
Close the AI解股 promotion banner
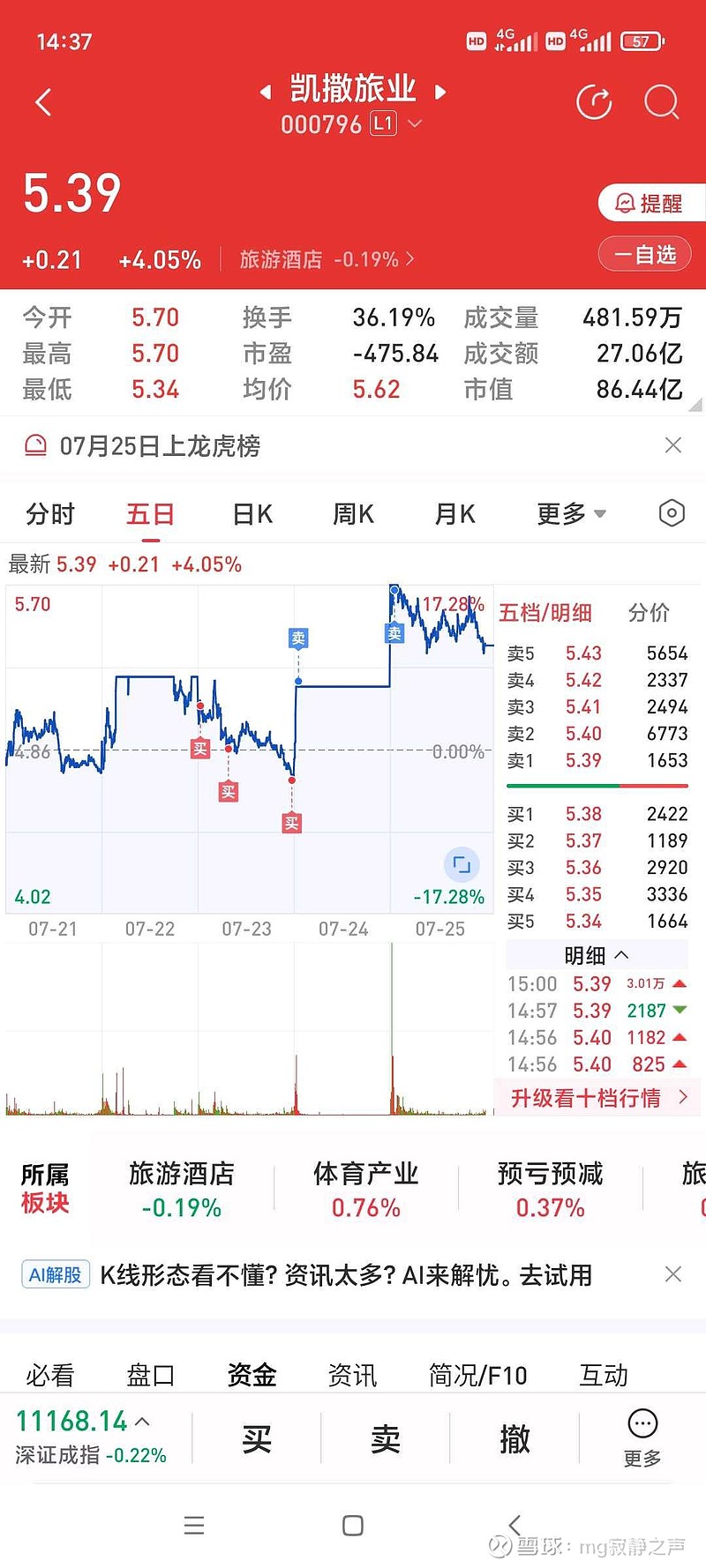(674, 1274)
